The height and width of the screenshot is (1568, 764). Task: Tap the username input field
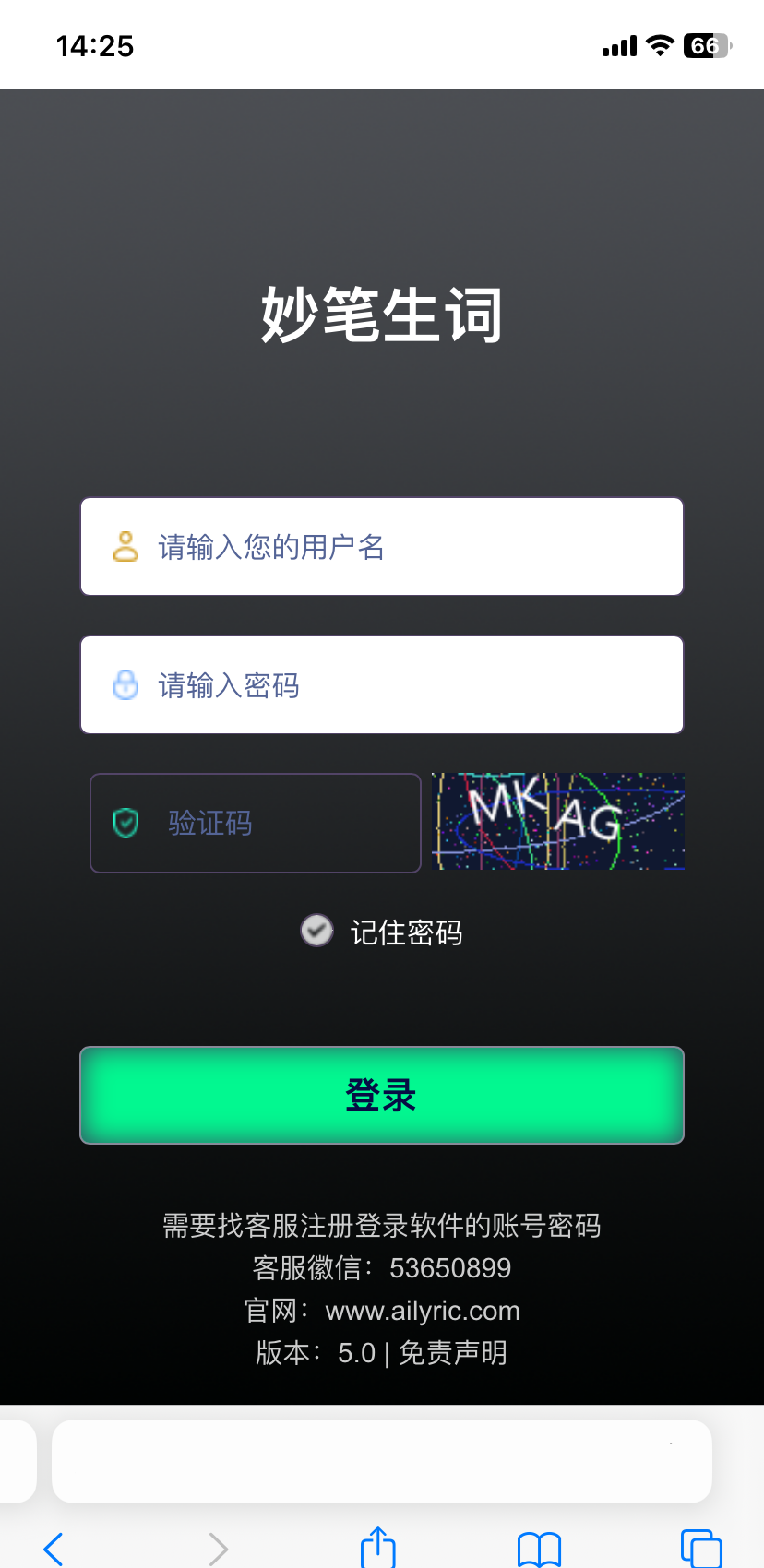[x=382, y=547]
